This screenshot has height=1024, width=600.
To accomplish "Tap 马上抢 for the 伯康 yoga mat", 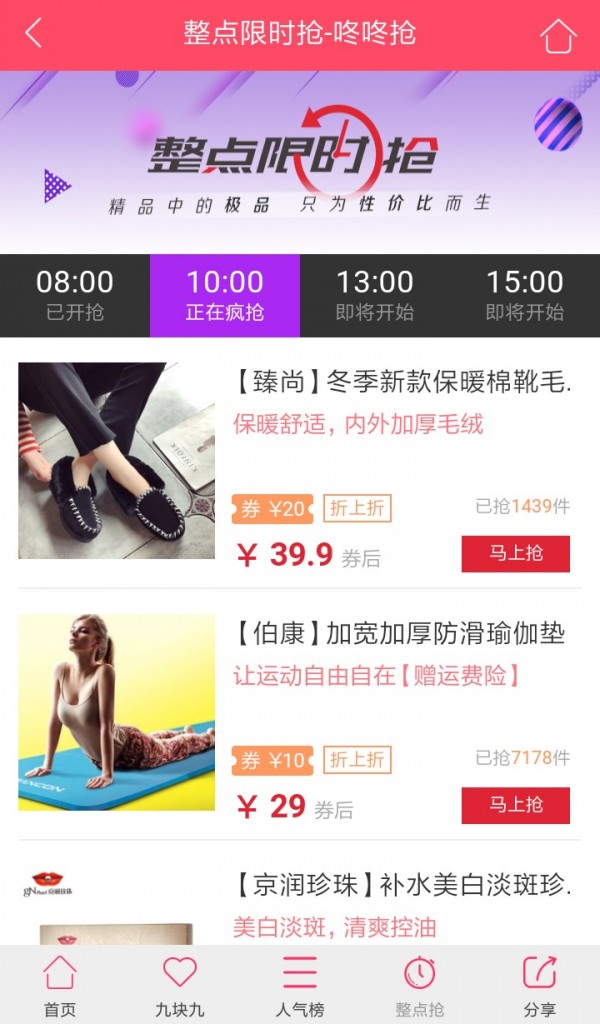I will 515,805.
